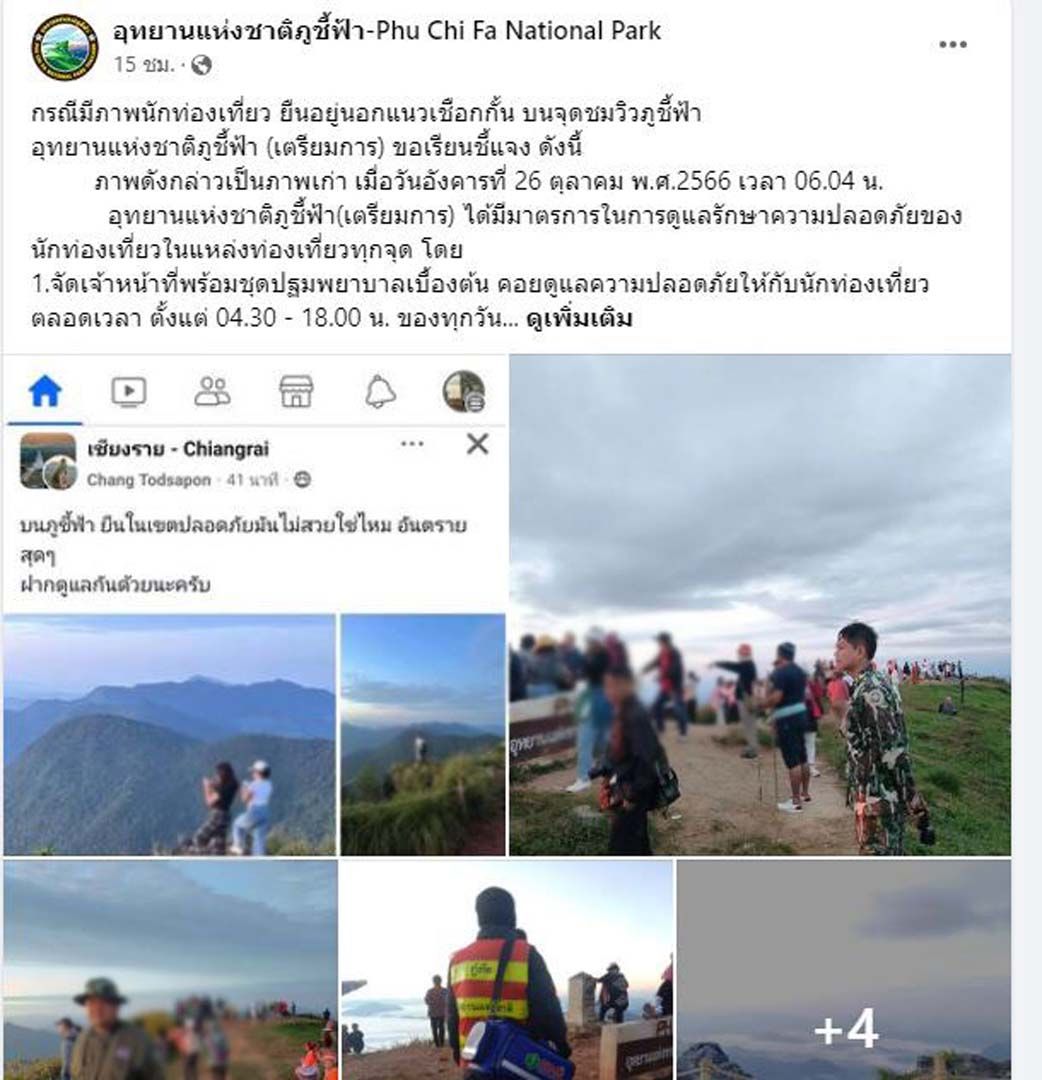View the photo of the orange reflective vest

(x=507, y=970)
